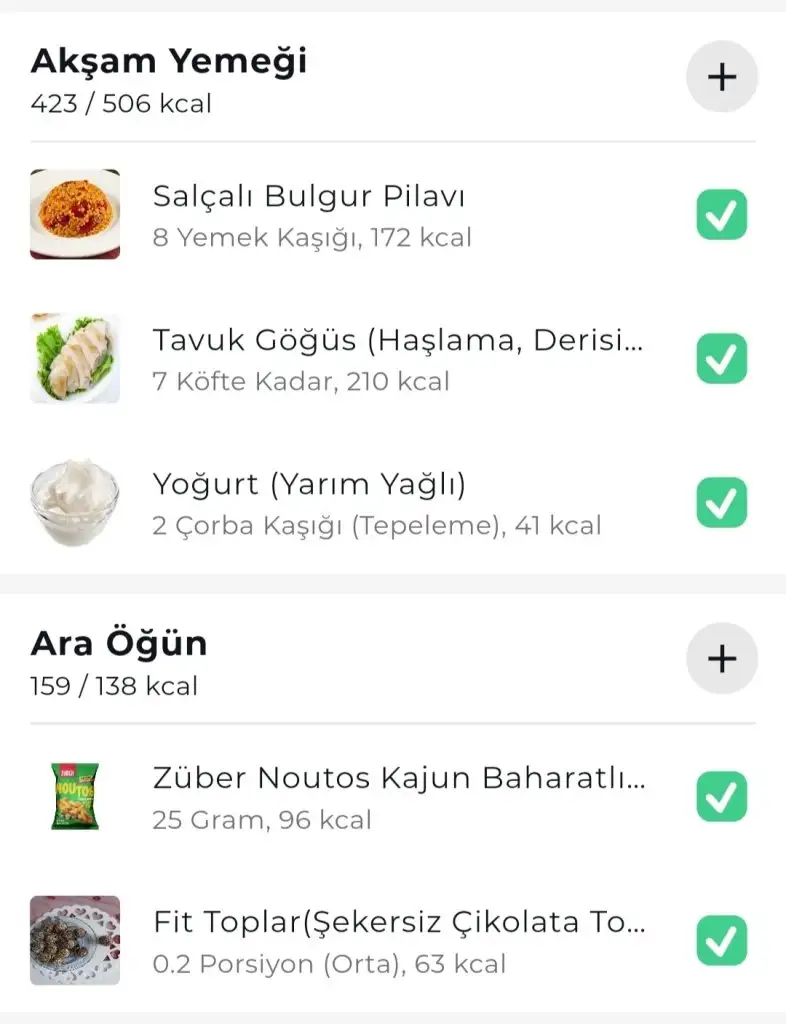Open Züber Noutos Kajun Baharatlı entry
The width and height of the screenshot is (786, 1024).
pos(397,797)
